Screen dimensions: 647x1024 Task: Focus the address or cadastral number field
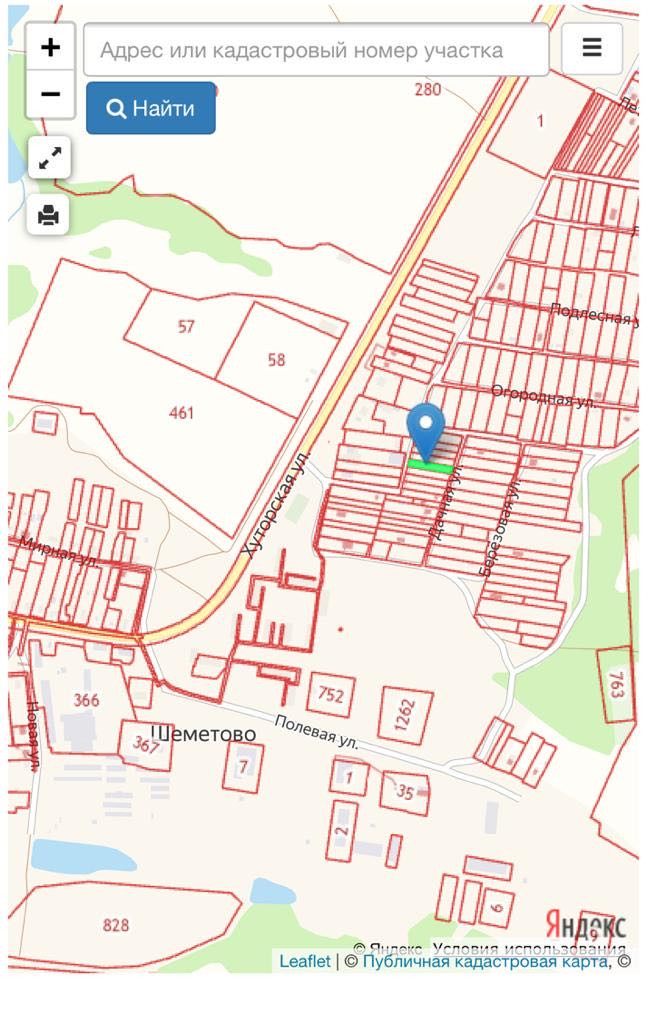pos(316,50)
